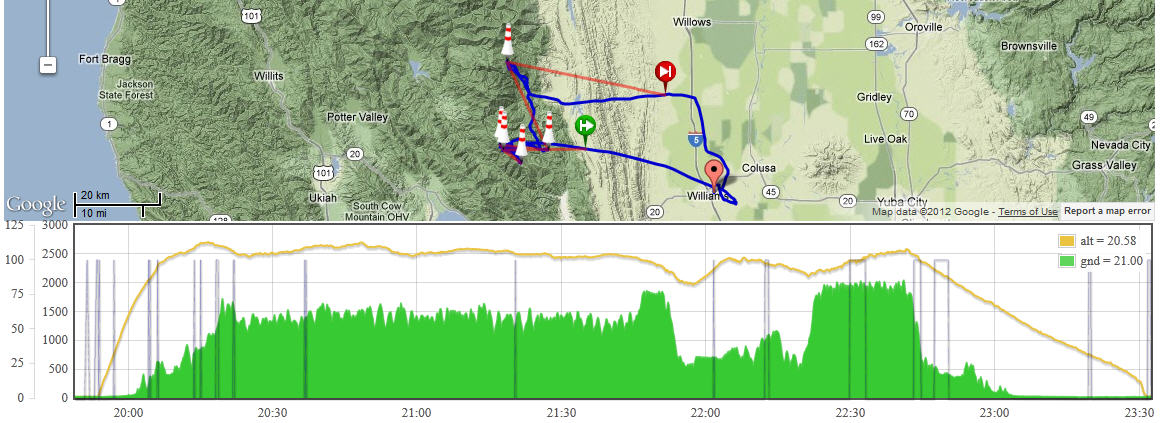Select the red location pin near Williams
The image size is (1160, 423).
(x=714, y=173)
